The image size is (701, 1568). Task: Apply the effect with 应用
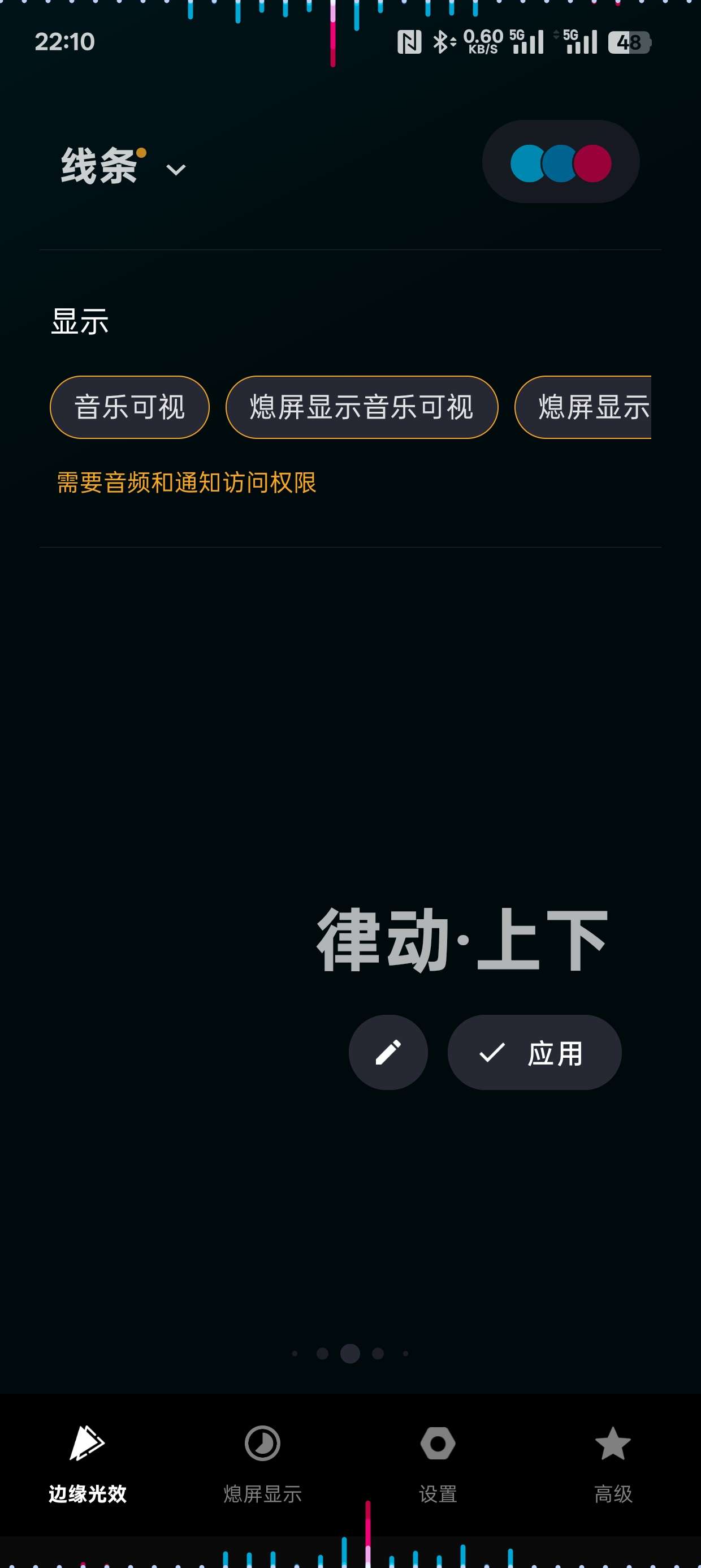point(534,1052)
